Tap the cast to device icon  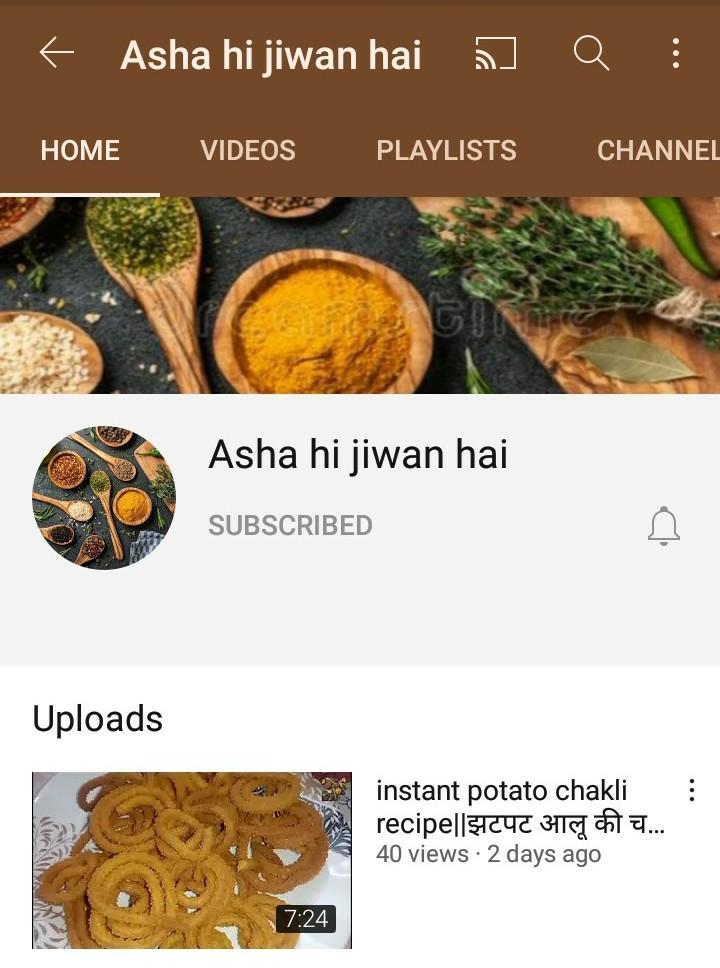tap(495, 54)
